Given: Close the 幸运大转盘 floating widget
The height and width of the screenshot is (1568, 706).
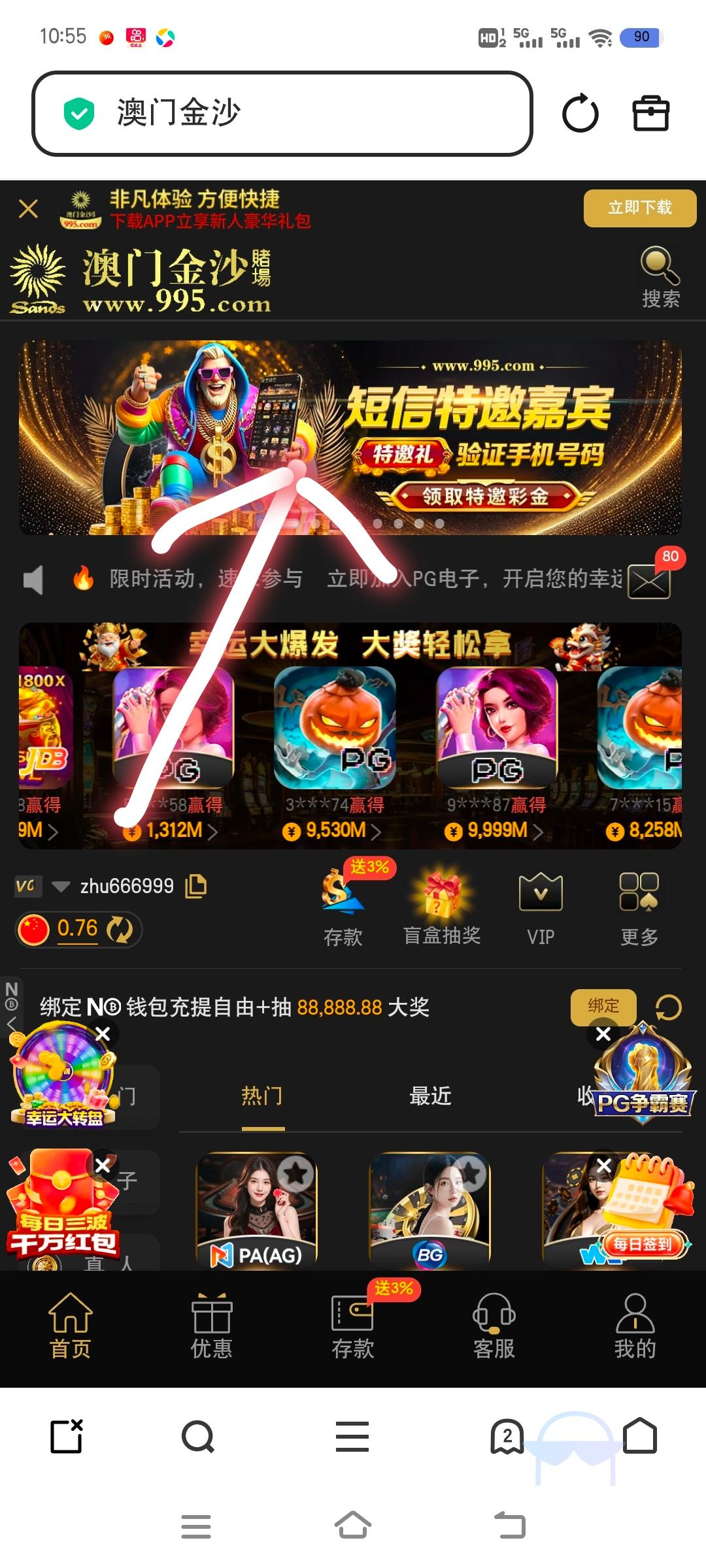Looking at the screenshot, I should (x=103, y=1034).
